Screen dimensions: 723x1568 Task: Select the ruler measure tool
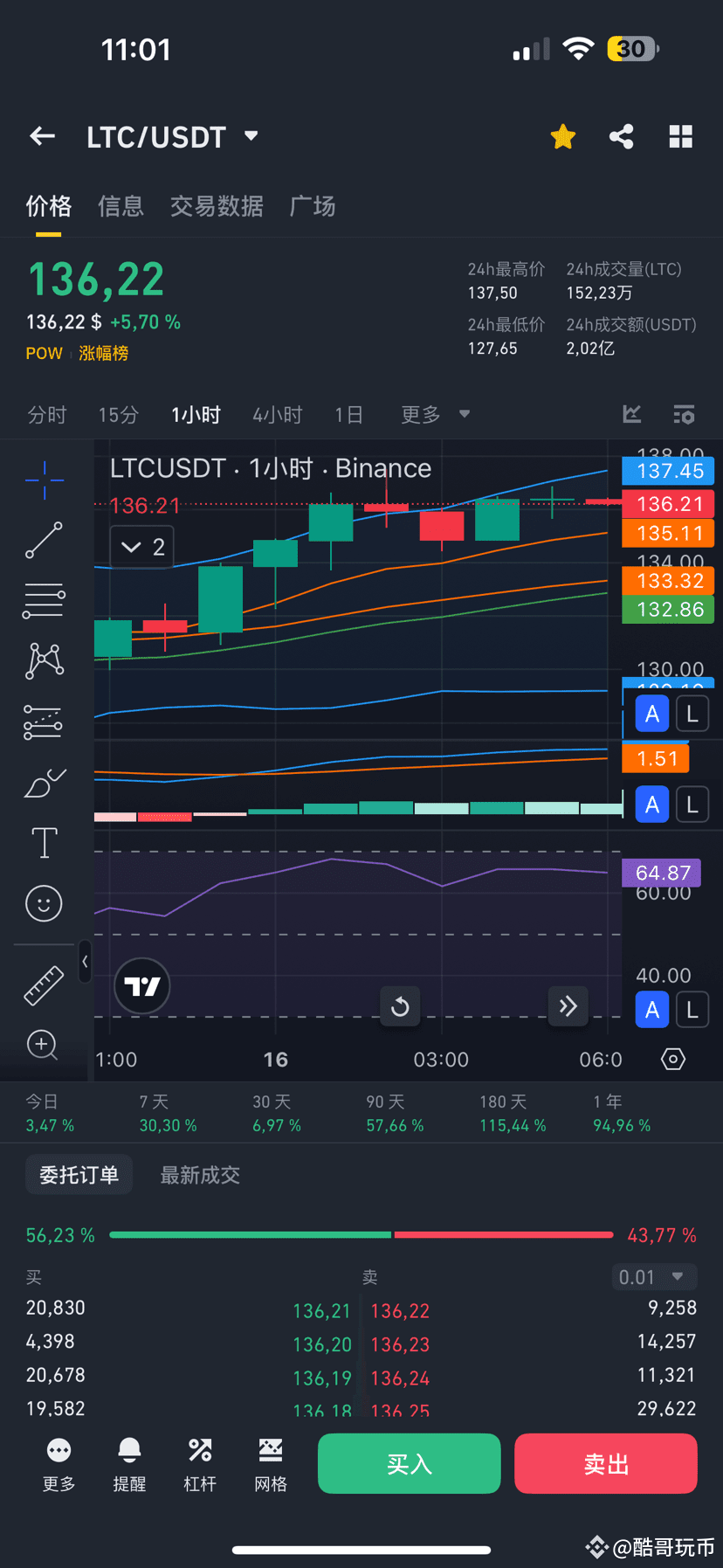44,984
